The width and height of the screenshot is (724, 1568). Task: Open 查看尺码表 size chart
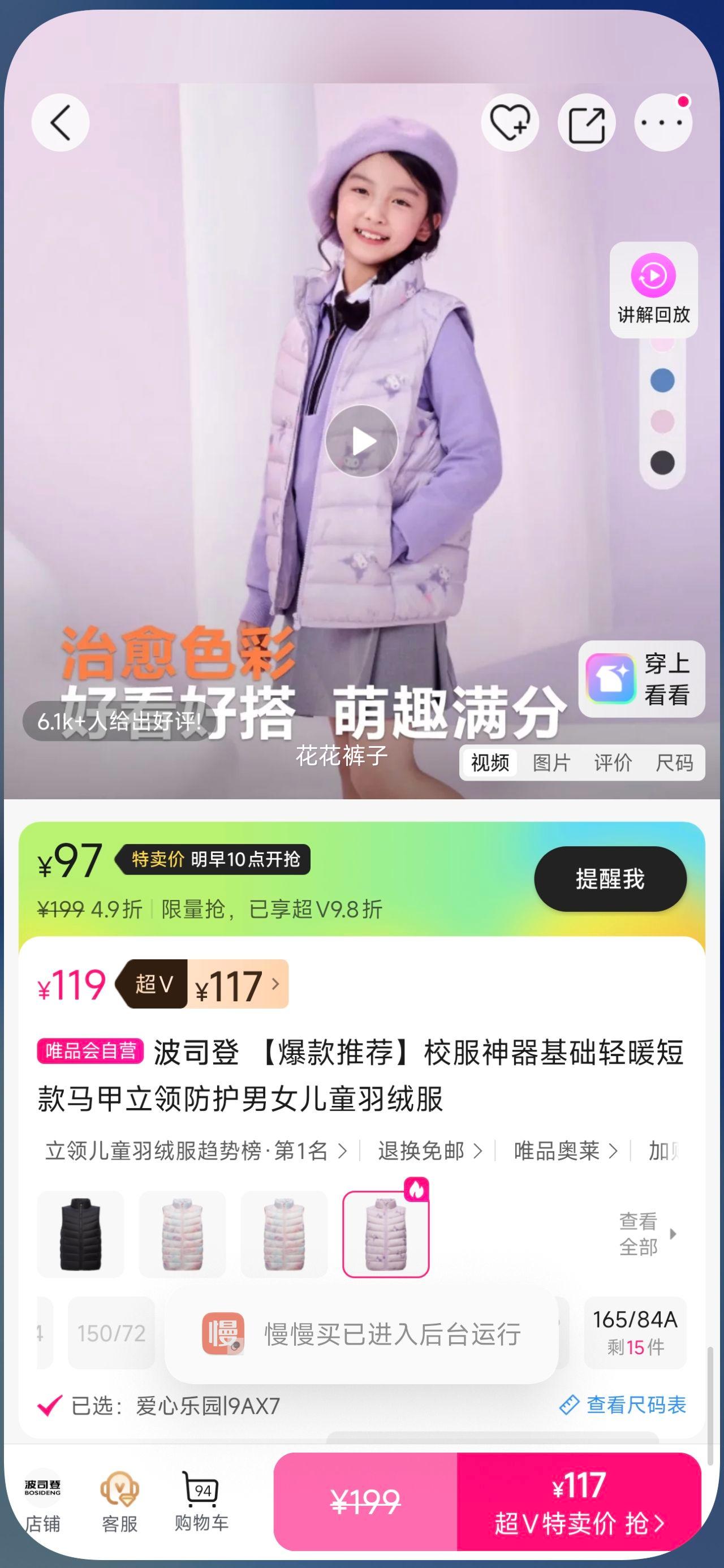624,1406
